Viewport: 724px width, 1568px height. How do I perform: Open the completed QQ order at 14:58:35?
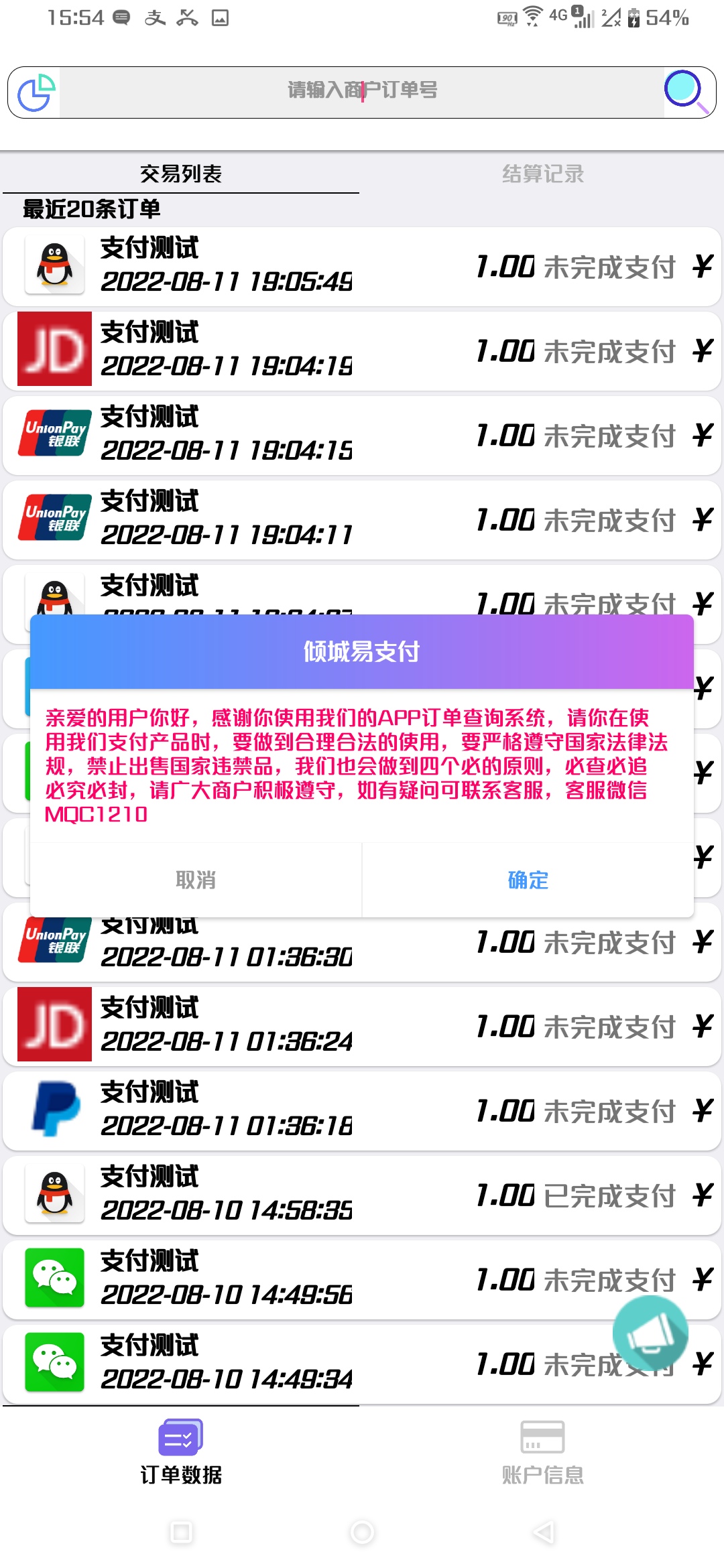[362, 1195]
